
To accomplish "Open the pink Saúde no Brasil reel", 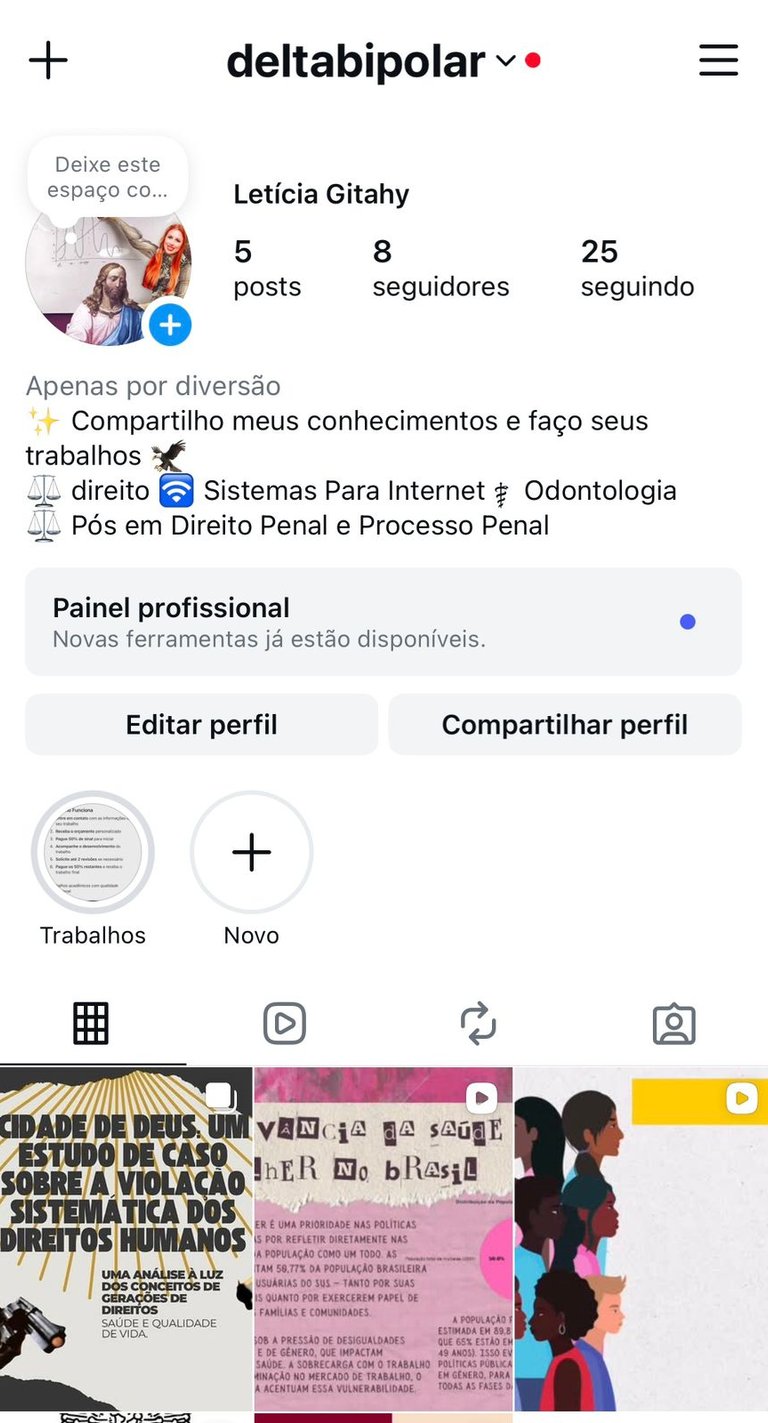I will [x=383, y=1238].
